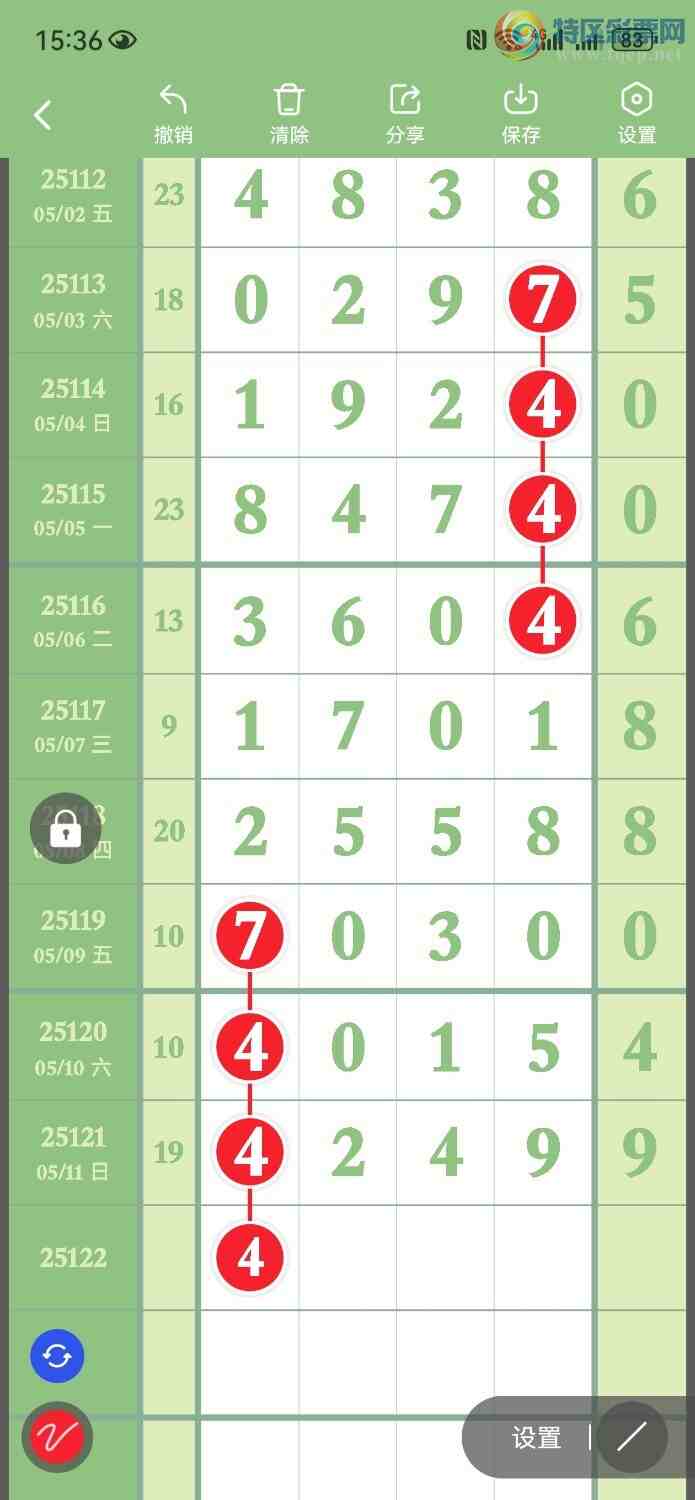Clear all marks with 清除

coord(289,114)
